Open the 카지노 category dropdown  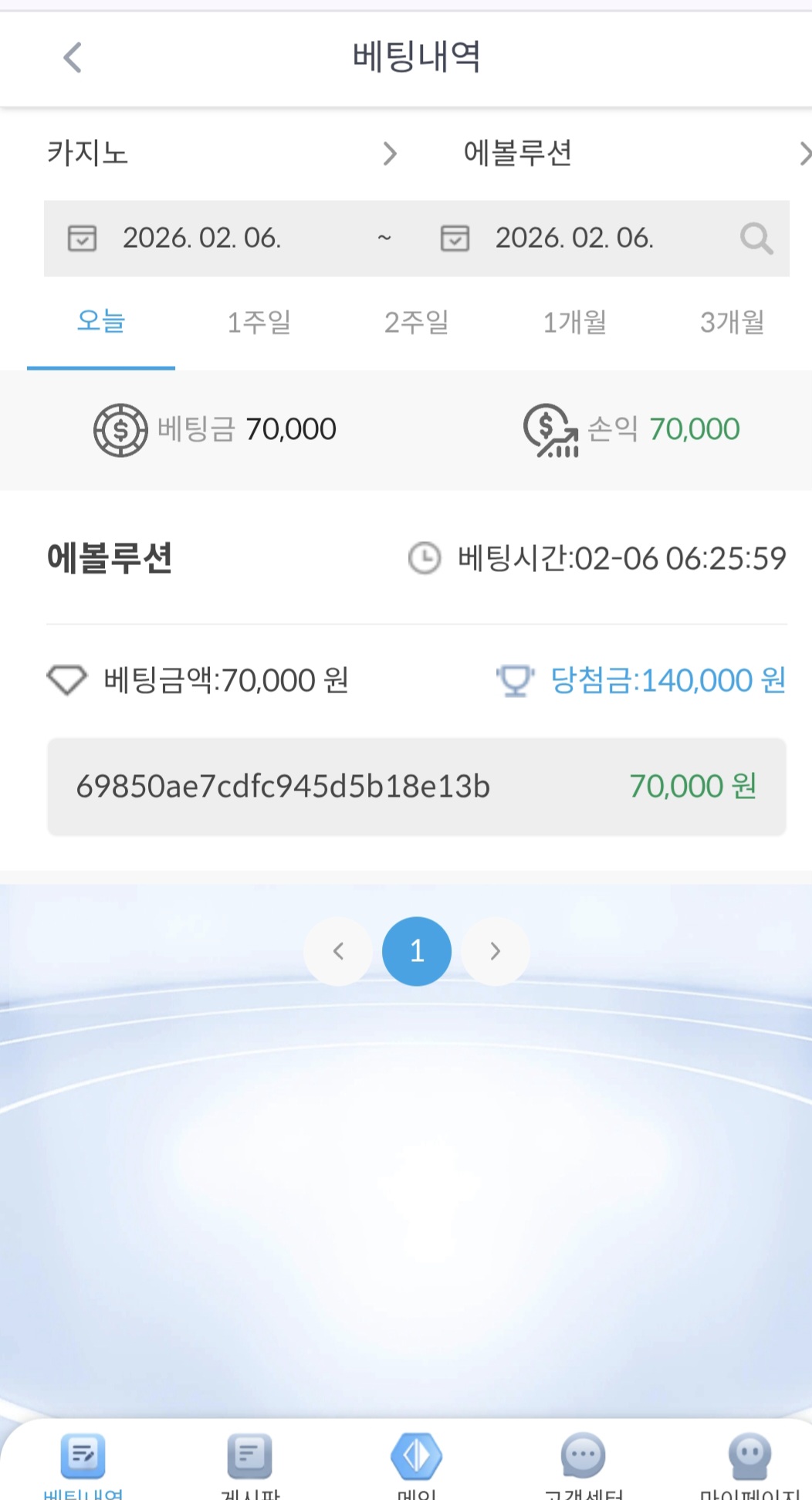[x=222, y=154]
